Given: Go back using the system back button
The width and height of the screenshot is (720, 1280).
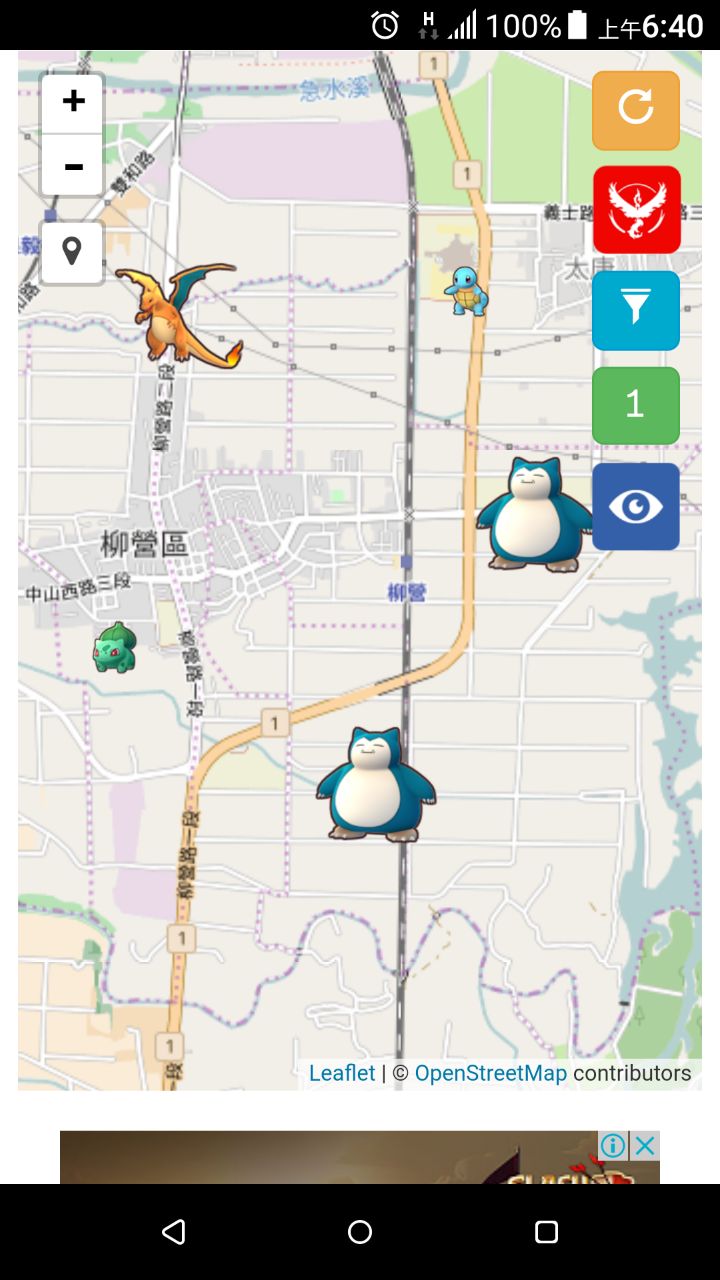Looking at the screenshot, I should (174, 1232).
